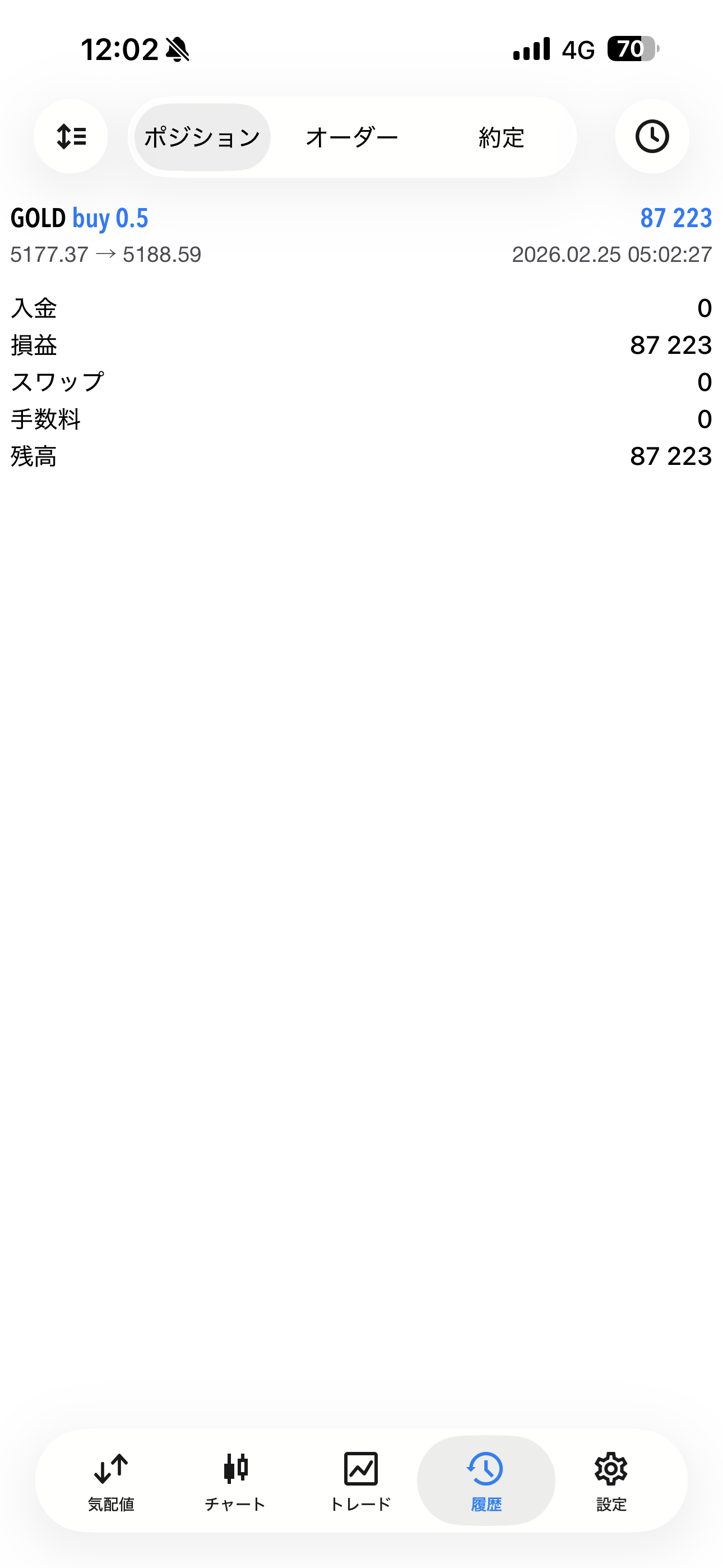
Task: Open the GOLD buy 0.5 position entry
Action: [361, 235]
